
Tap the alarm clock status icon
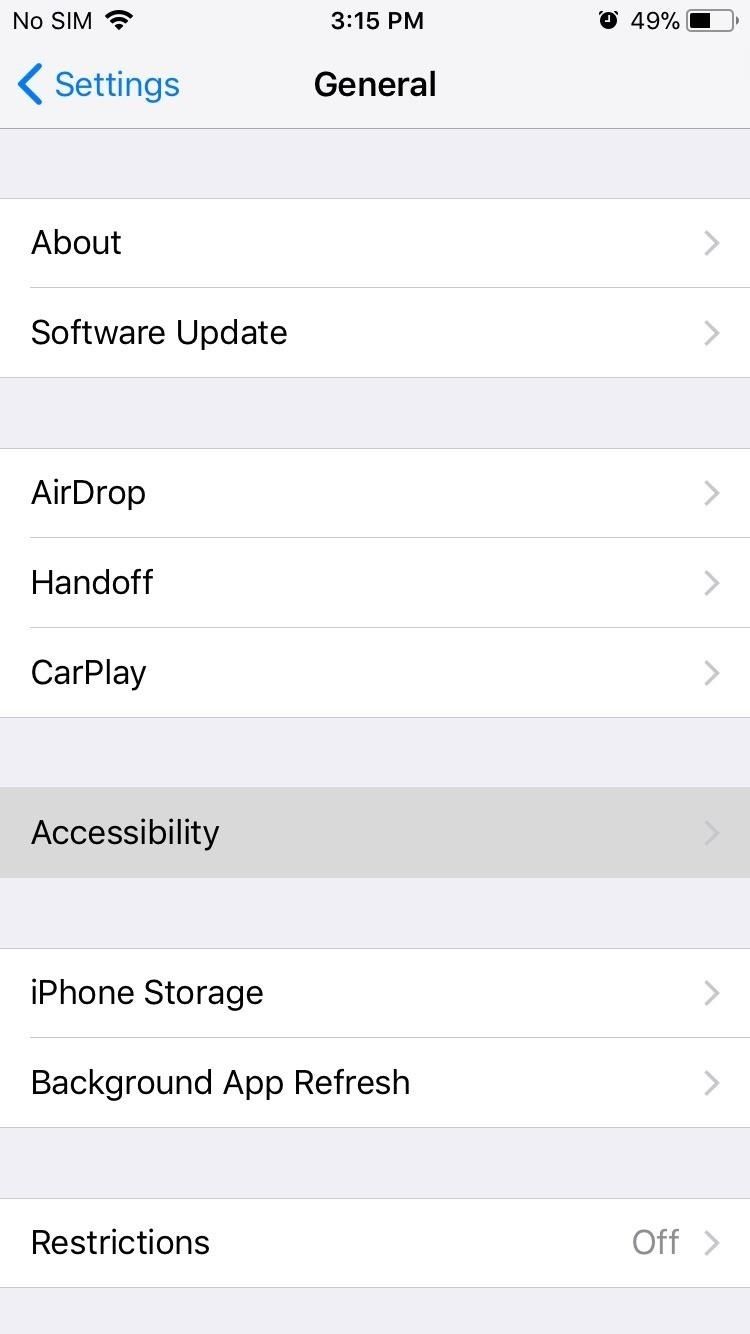coord(609,19)
